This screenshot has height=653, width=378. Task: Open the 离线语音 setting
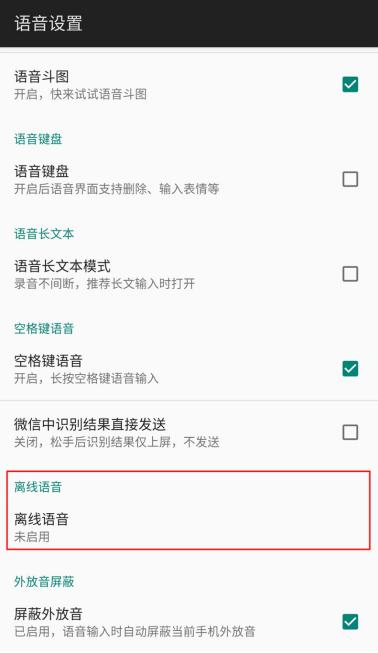(x=189, y=527)
